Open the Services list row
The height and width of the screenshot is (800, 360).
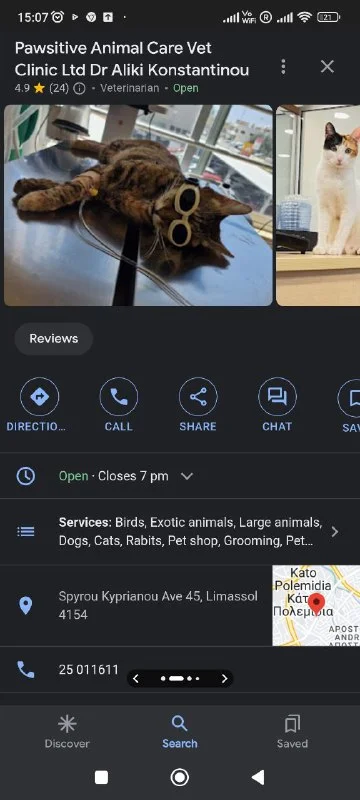click(x=180, y=532)
